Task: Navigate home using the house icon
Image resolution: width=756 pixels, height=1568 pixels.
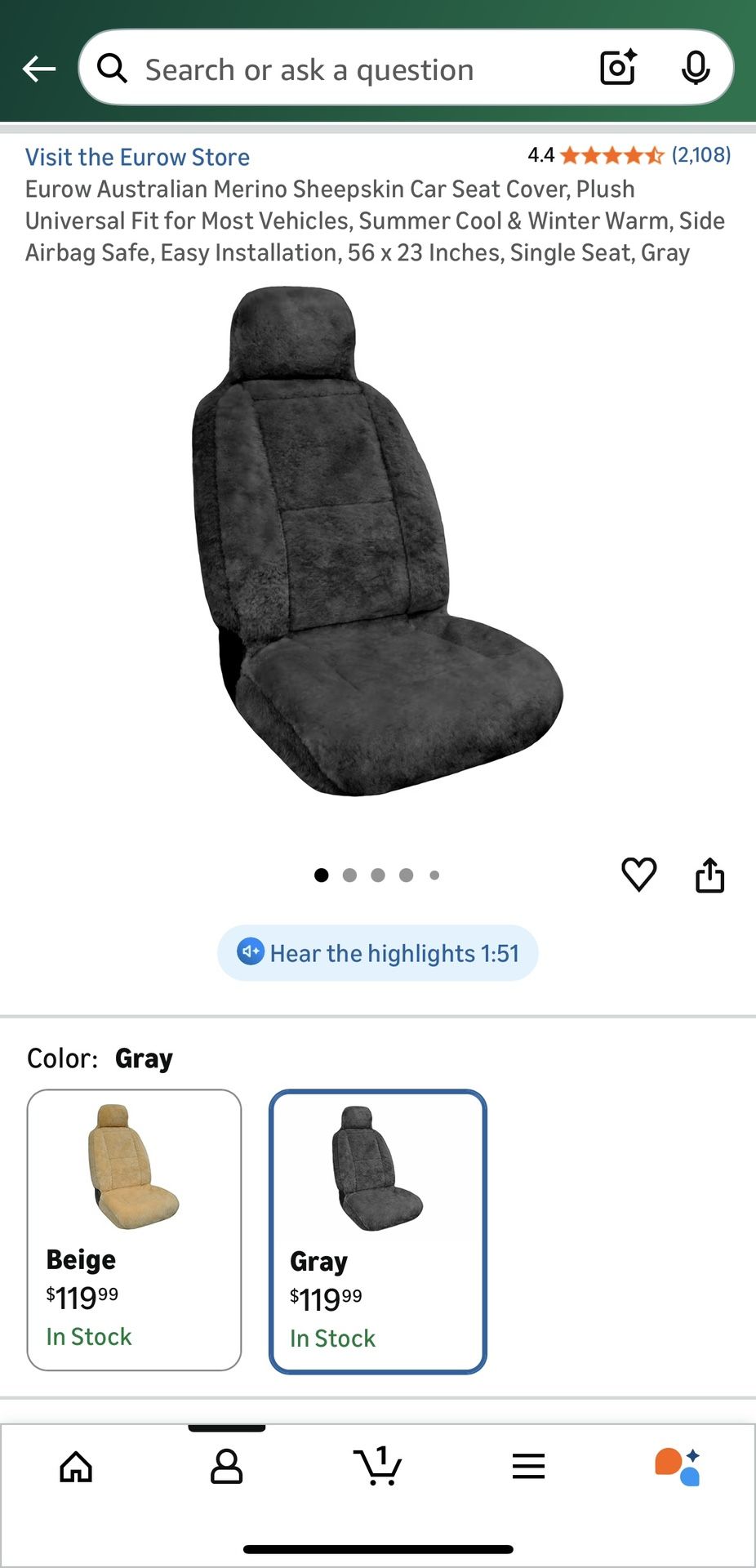Action: pos(75,1466)
